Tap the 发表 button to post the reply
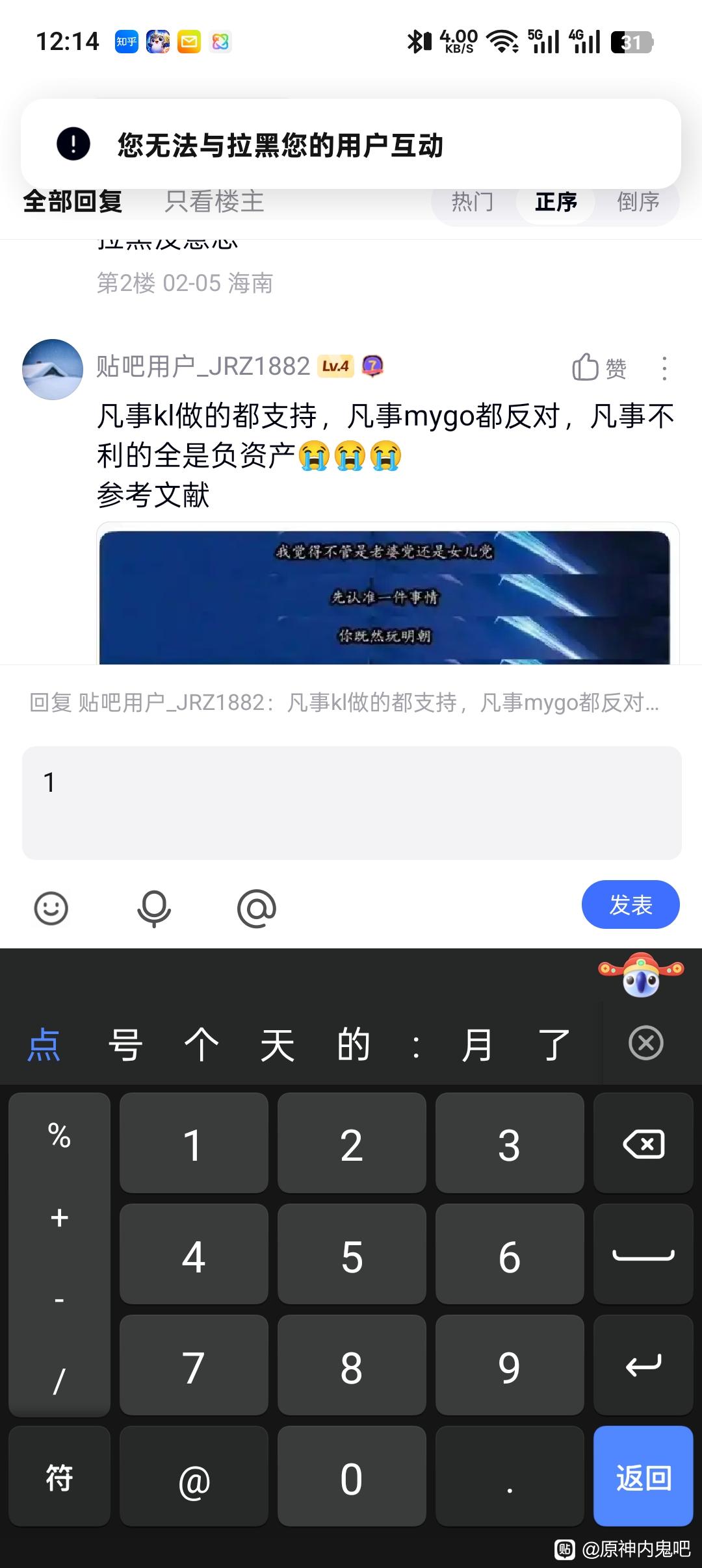The height and width of the screenshot is (1568, 702). pos(630,904)
